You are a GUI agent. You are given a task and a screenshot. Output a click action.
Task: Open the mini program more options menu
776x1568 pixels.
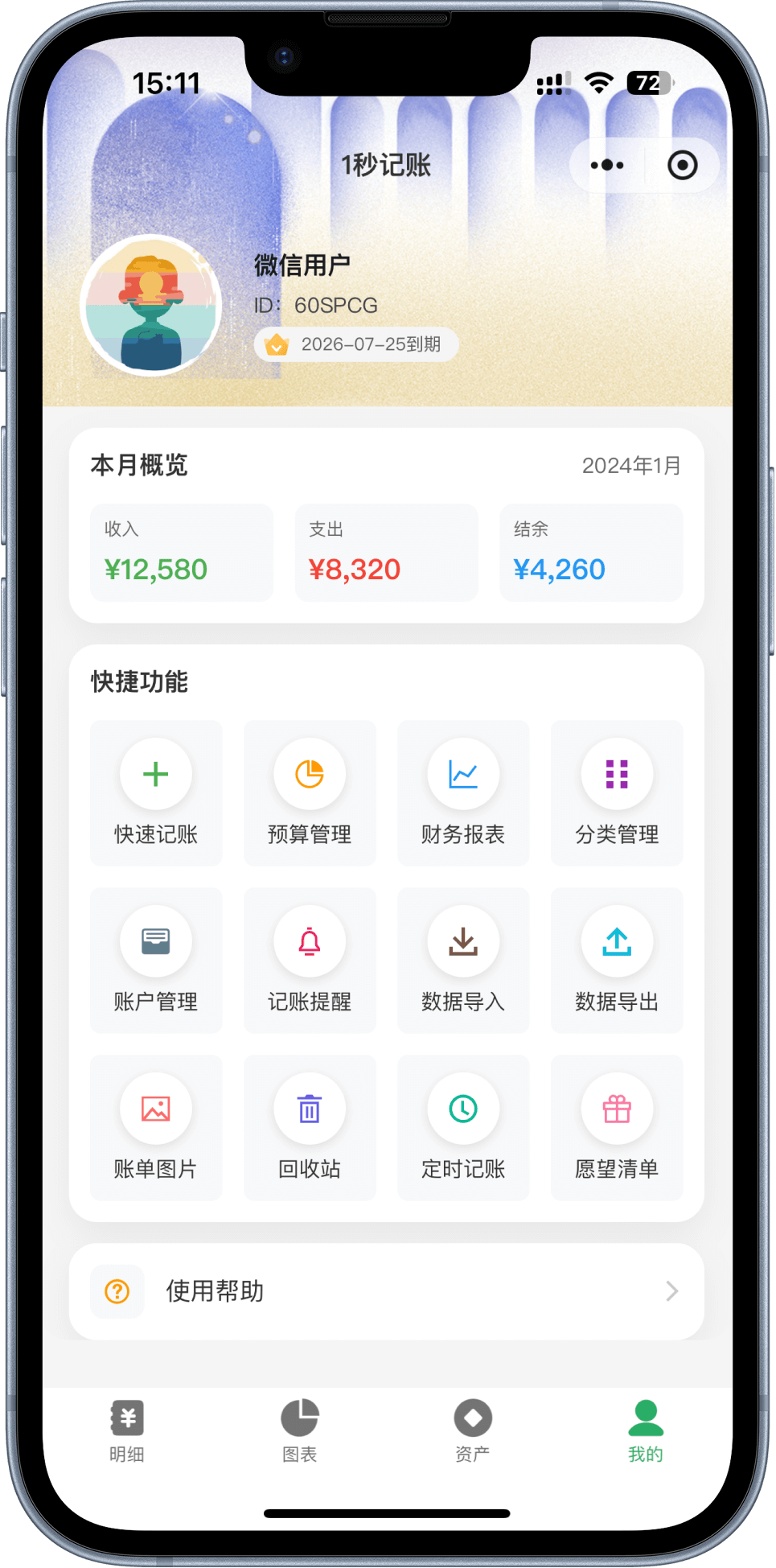607,165
